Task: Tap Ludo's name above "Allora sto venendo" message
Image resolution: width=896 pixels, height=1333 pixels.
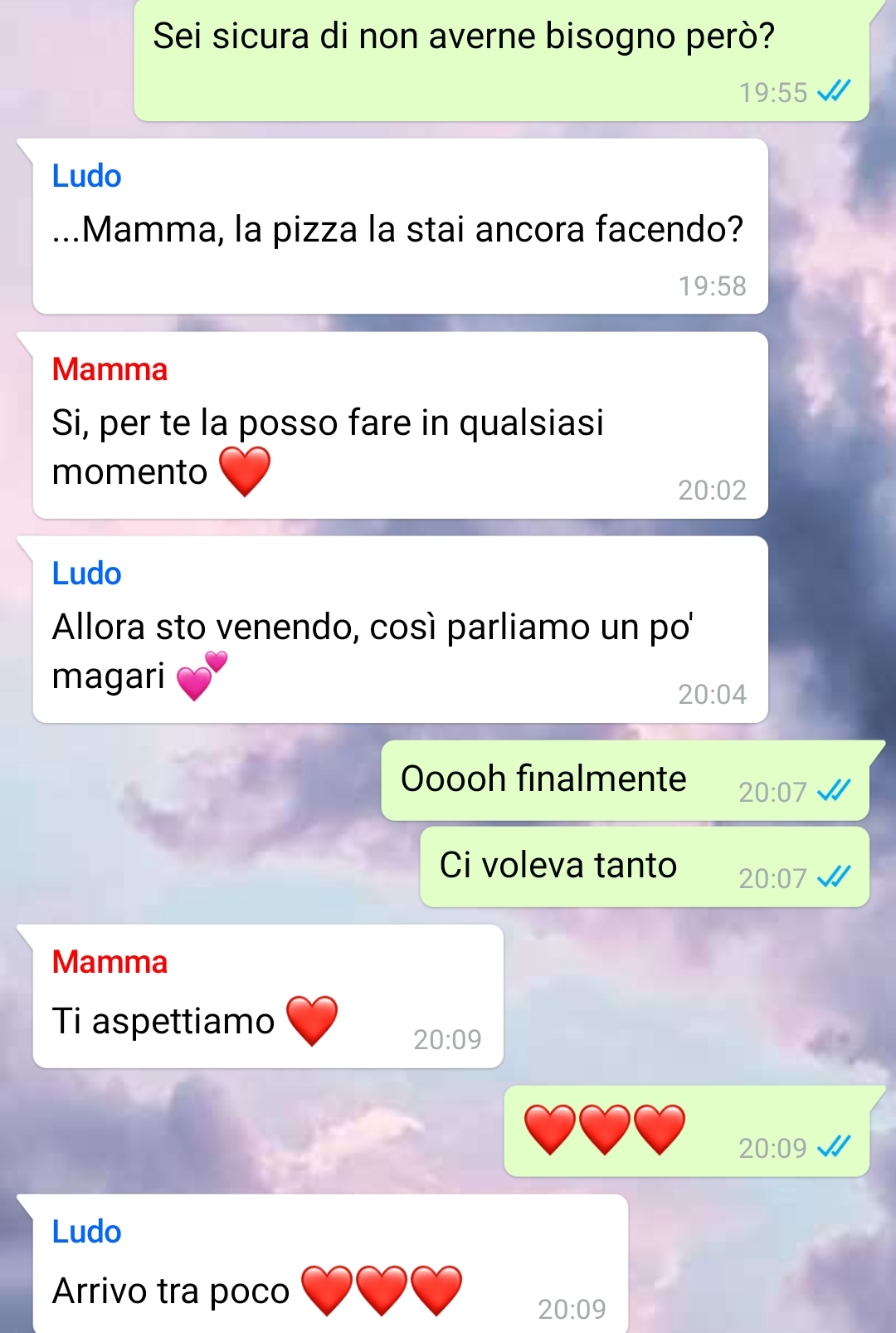Action: point(86,574)
